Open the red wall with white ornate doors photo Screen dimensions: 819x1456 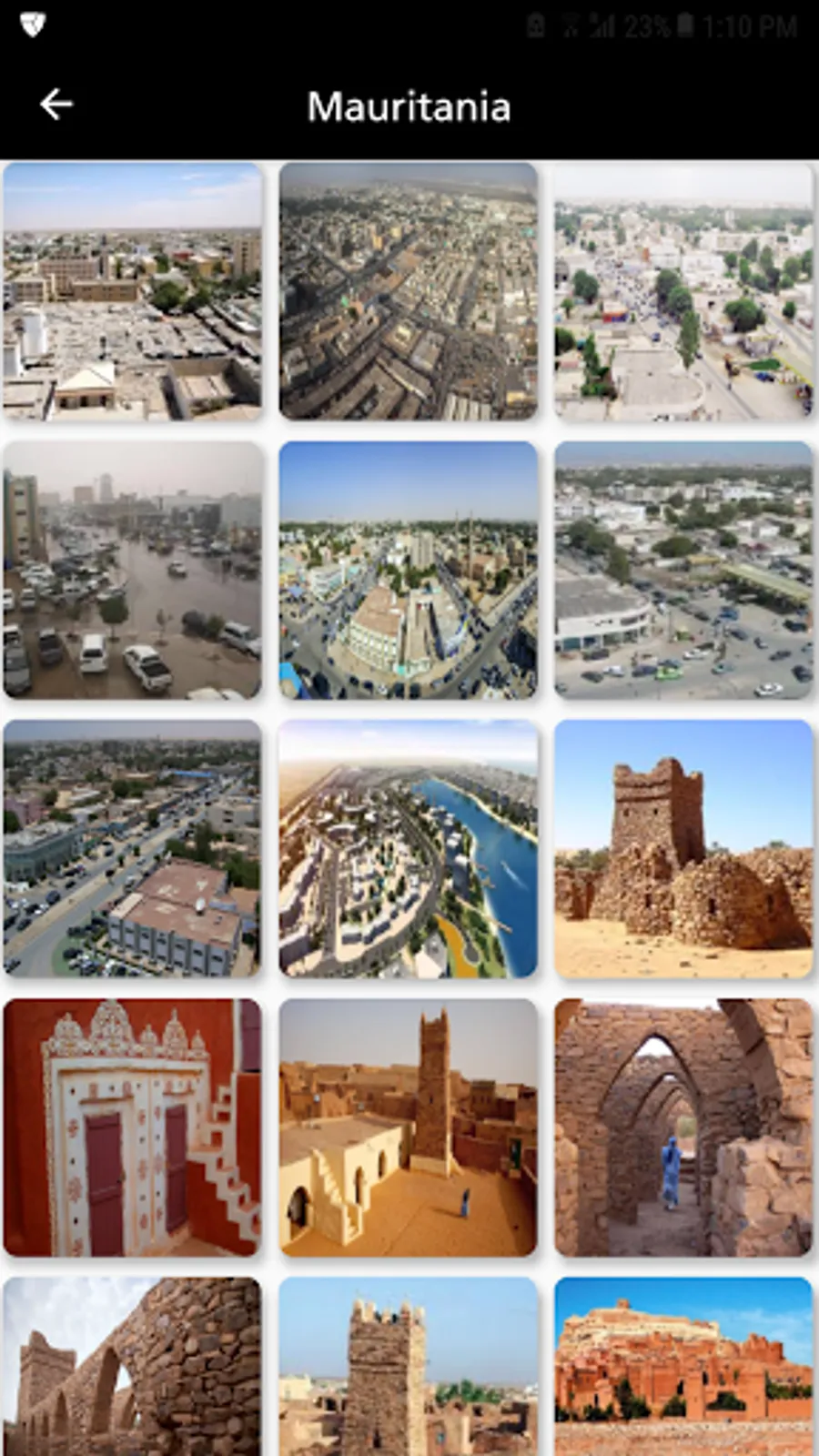click(x=133, y=1127)
